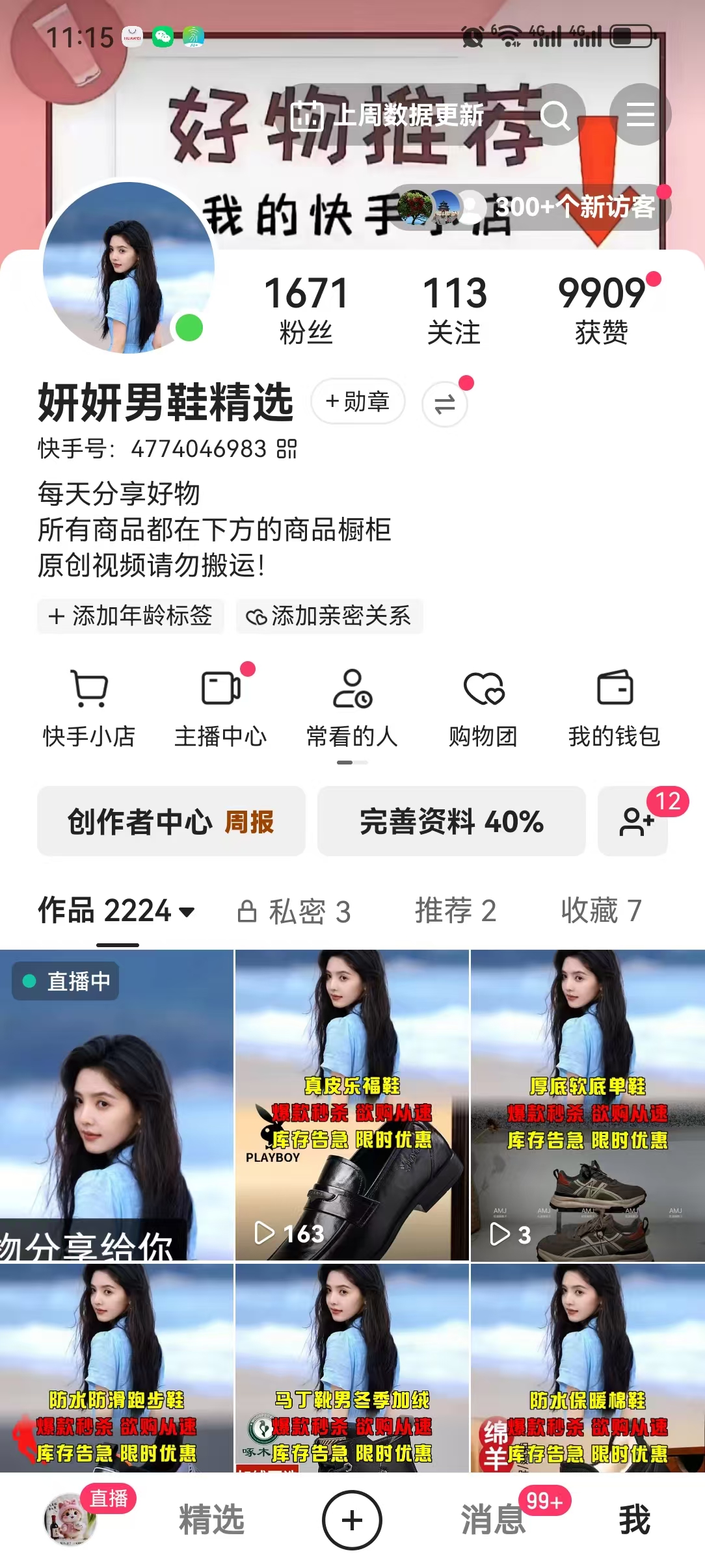The height and width of the screenshot is (1568, 705).
Task: Tap 完善资料 40% button
Action: coord(451,821)
